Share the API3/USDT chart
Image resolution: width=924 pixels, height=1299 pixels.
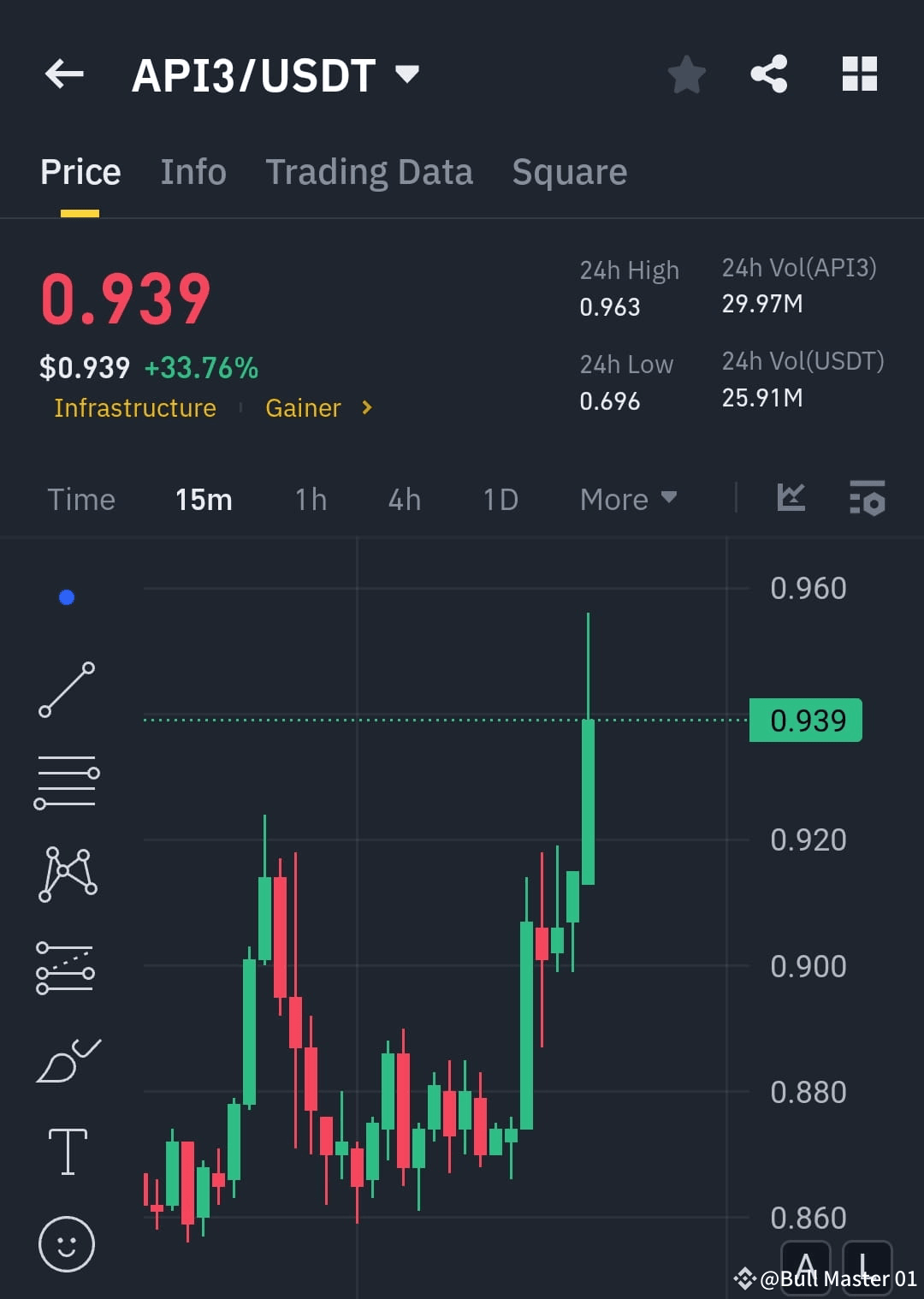click(x=768, y=74)
